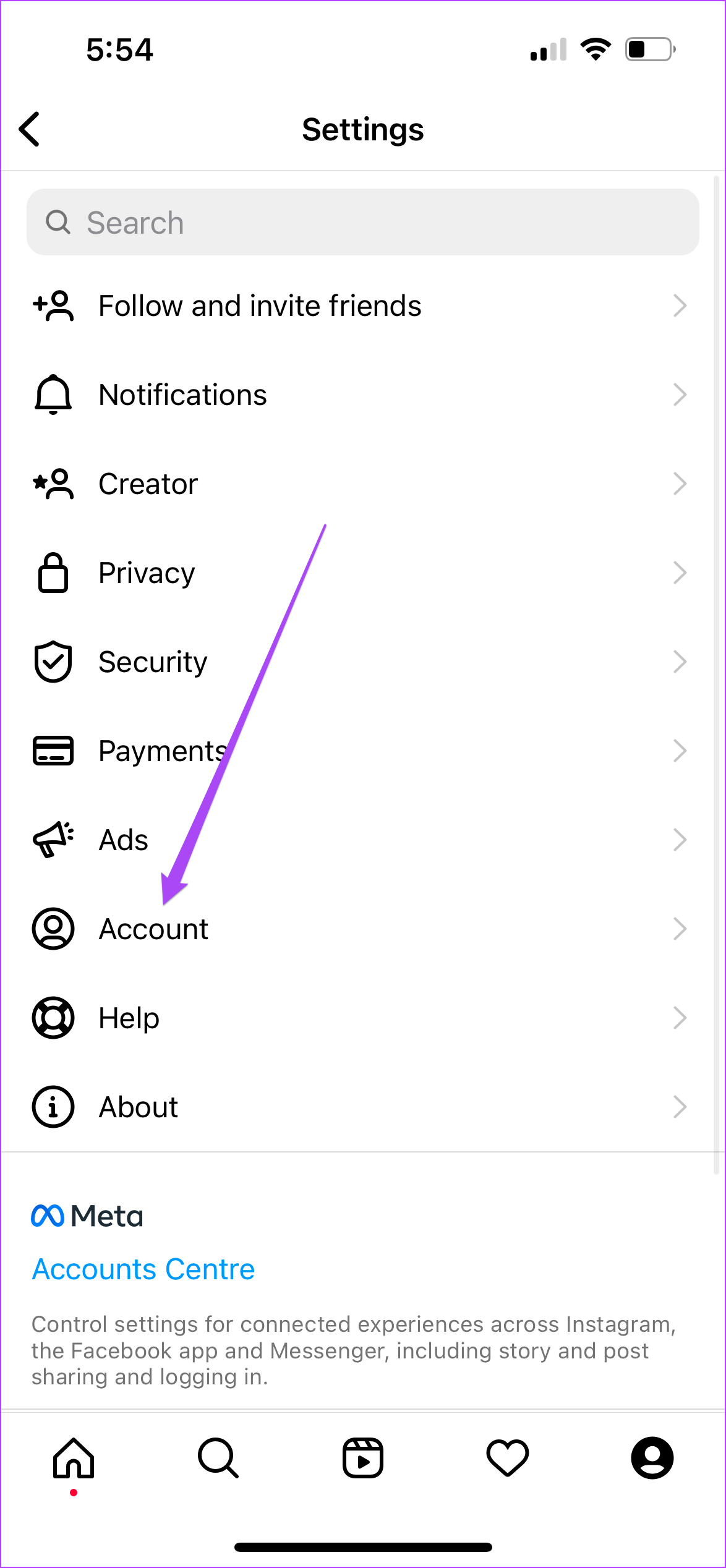Open the Help row
The height and width of the screenshot is (1568, 726).
pyautogui.click(x=363, y=1018)
